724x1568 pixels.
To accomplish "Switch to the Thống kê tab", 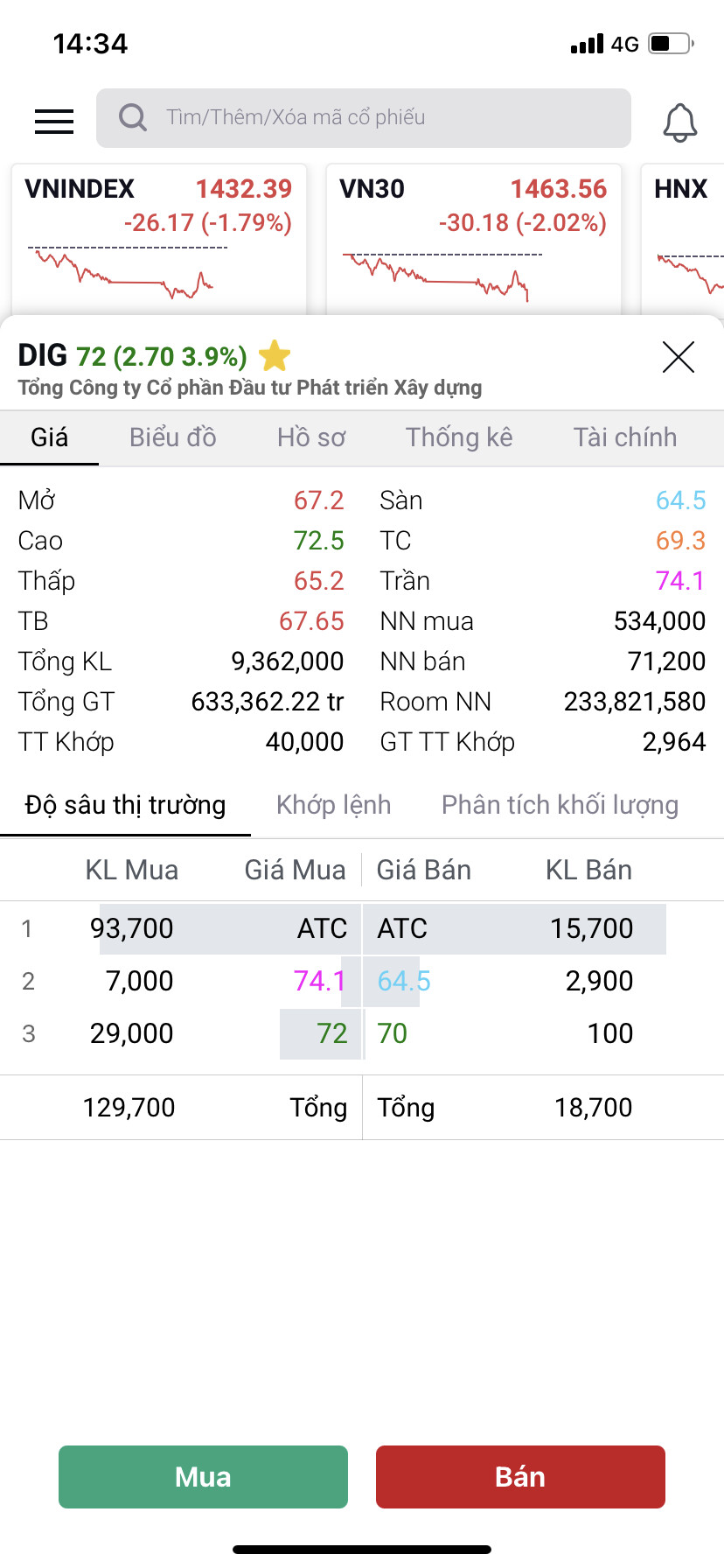I will (459, 437).
